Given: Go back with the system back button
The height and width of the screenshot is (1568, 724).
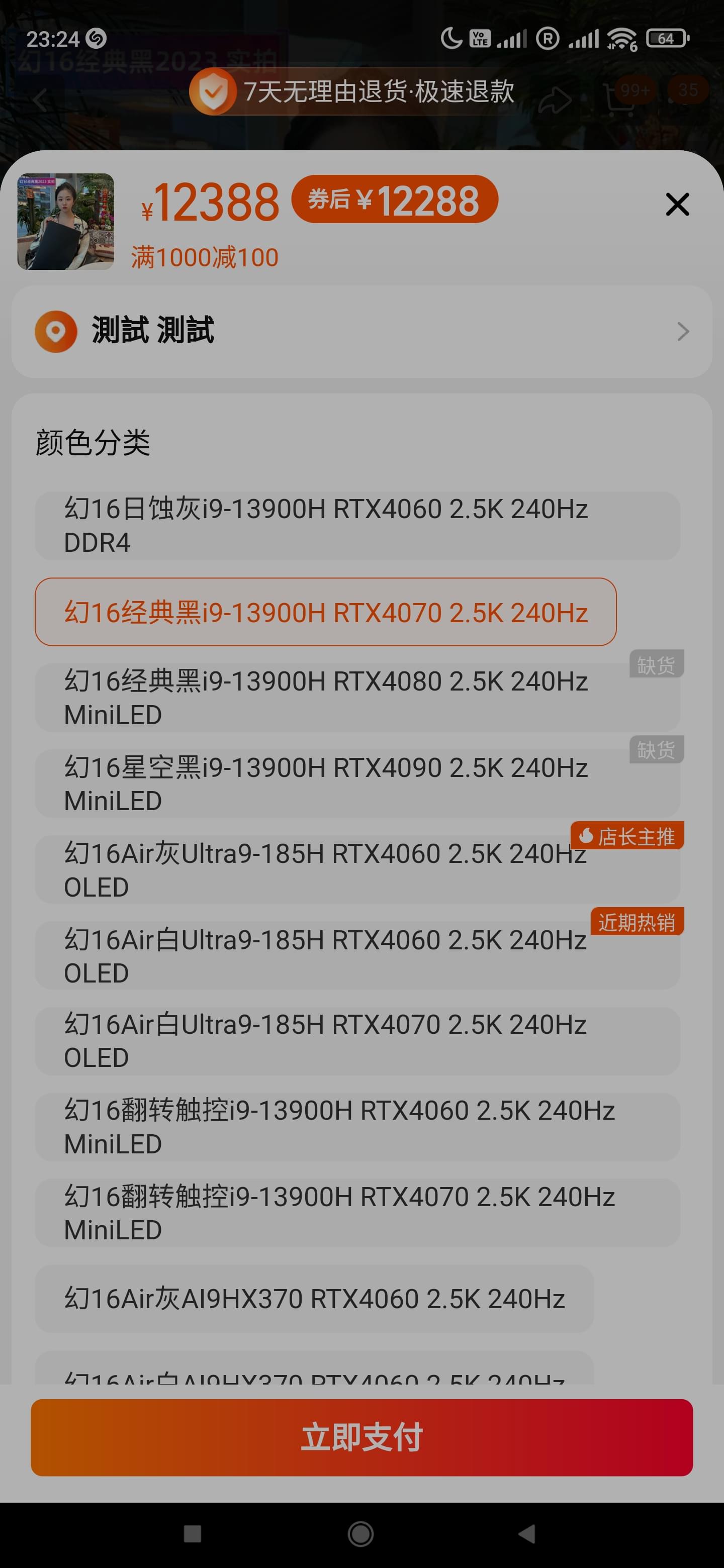Looking at the screenshot, I should (527, 1533).
